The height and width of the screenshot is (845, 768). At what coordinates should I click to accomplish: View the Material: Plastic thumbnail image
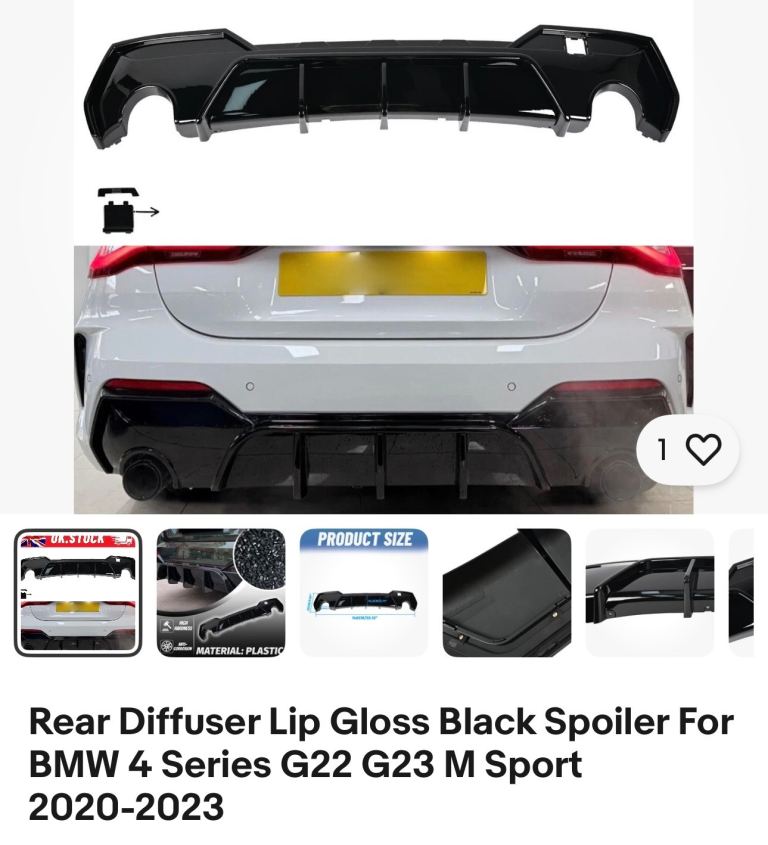pyautogui.click(x=220, y=593)
